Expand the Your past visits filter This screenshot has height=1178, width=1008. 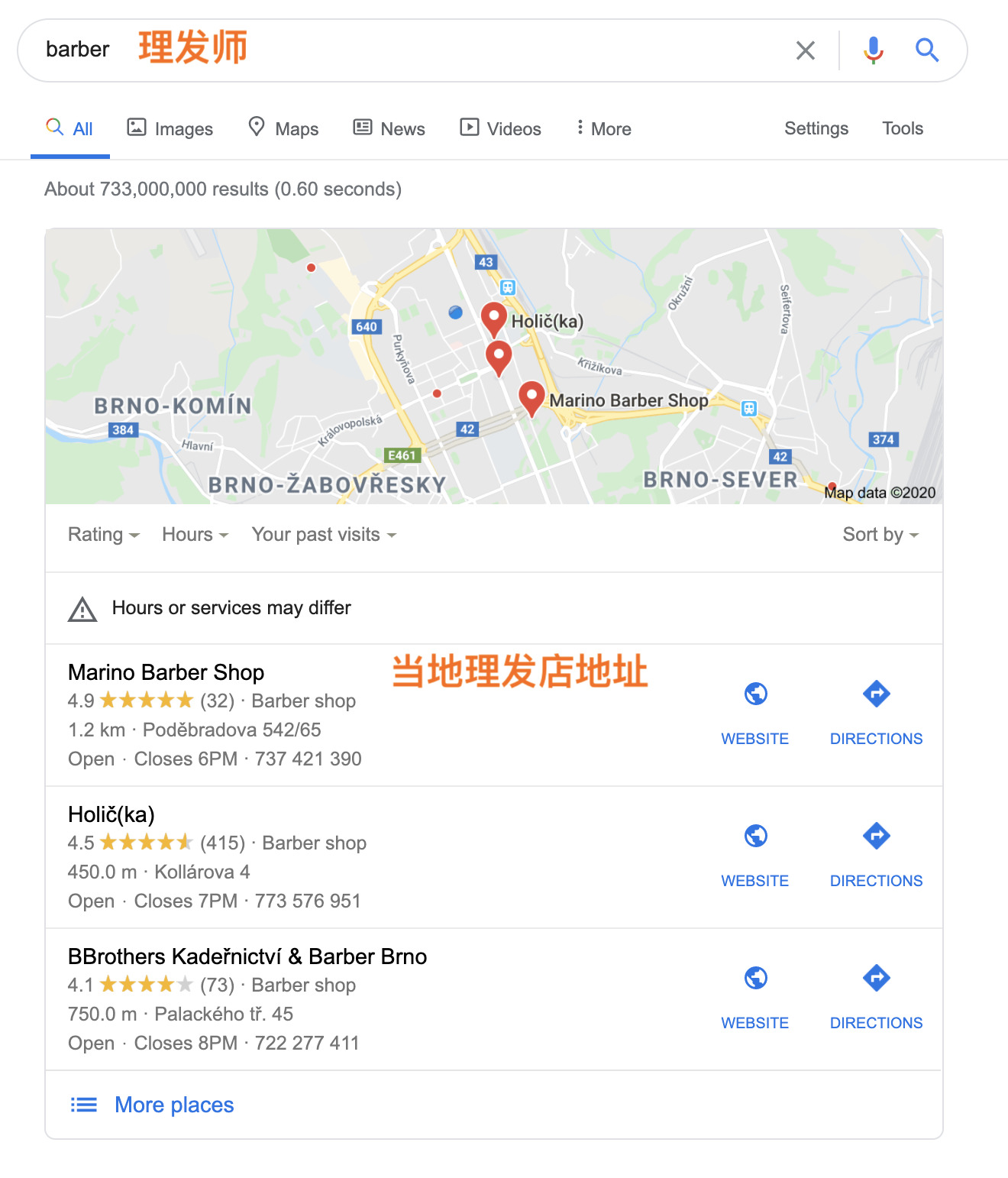click(324, 535)
